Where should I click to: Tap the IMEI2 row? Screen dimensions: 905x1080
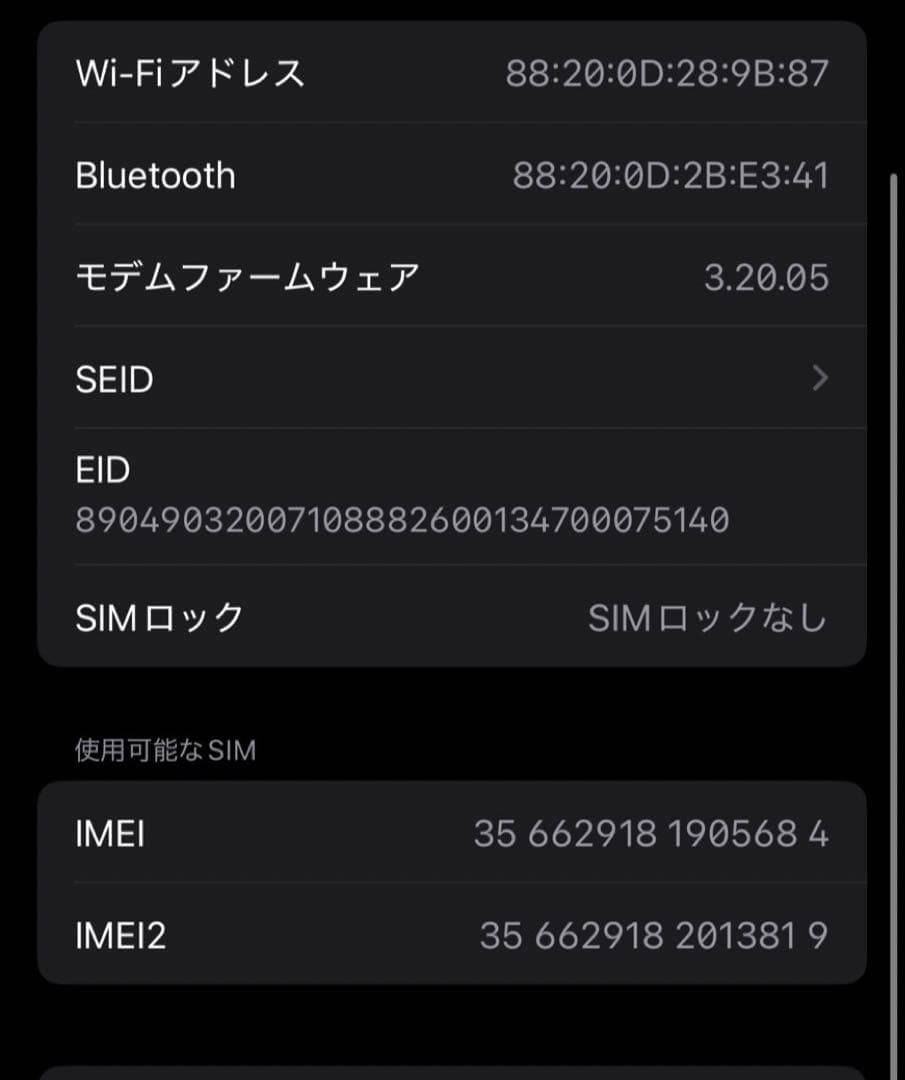click(x=450, y=936)
